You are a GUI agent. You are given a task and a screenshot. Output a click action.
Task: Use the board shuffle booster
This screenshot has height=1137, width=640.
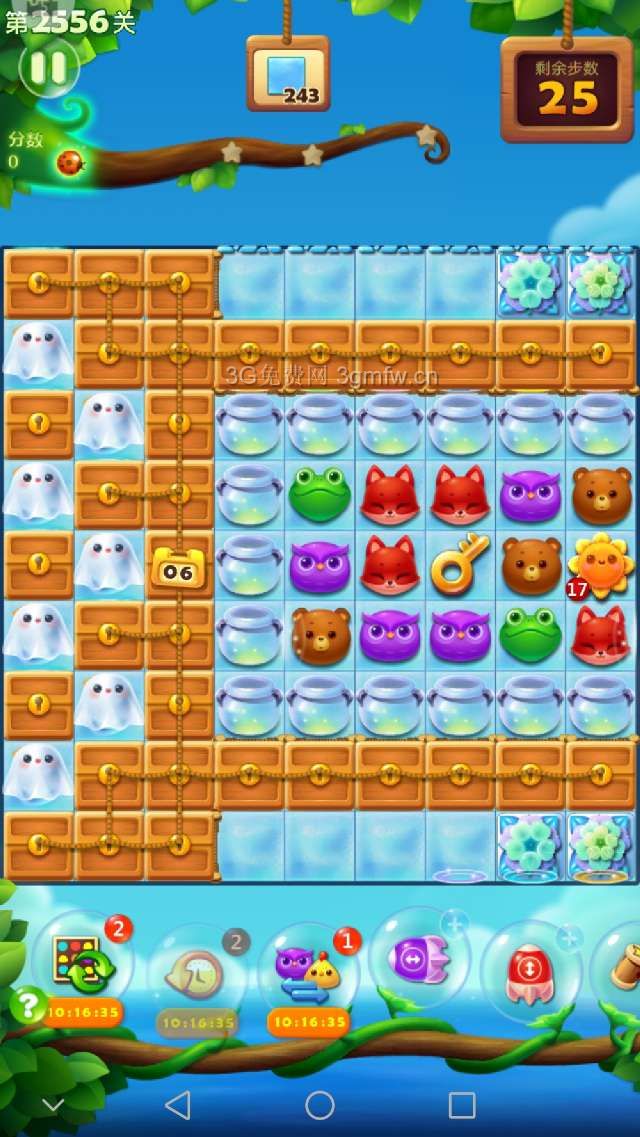pyautogui.click(x=78, y=962)
